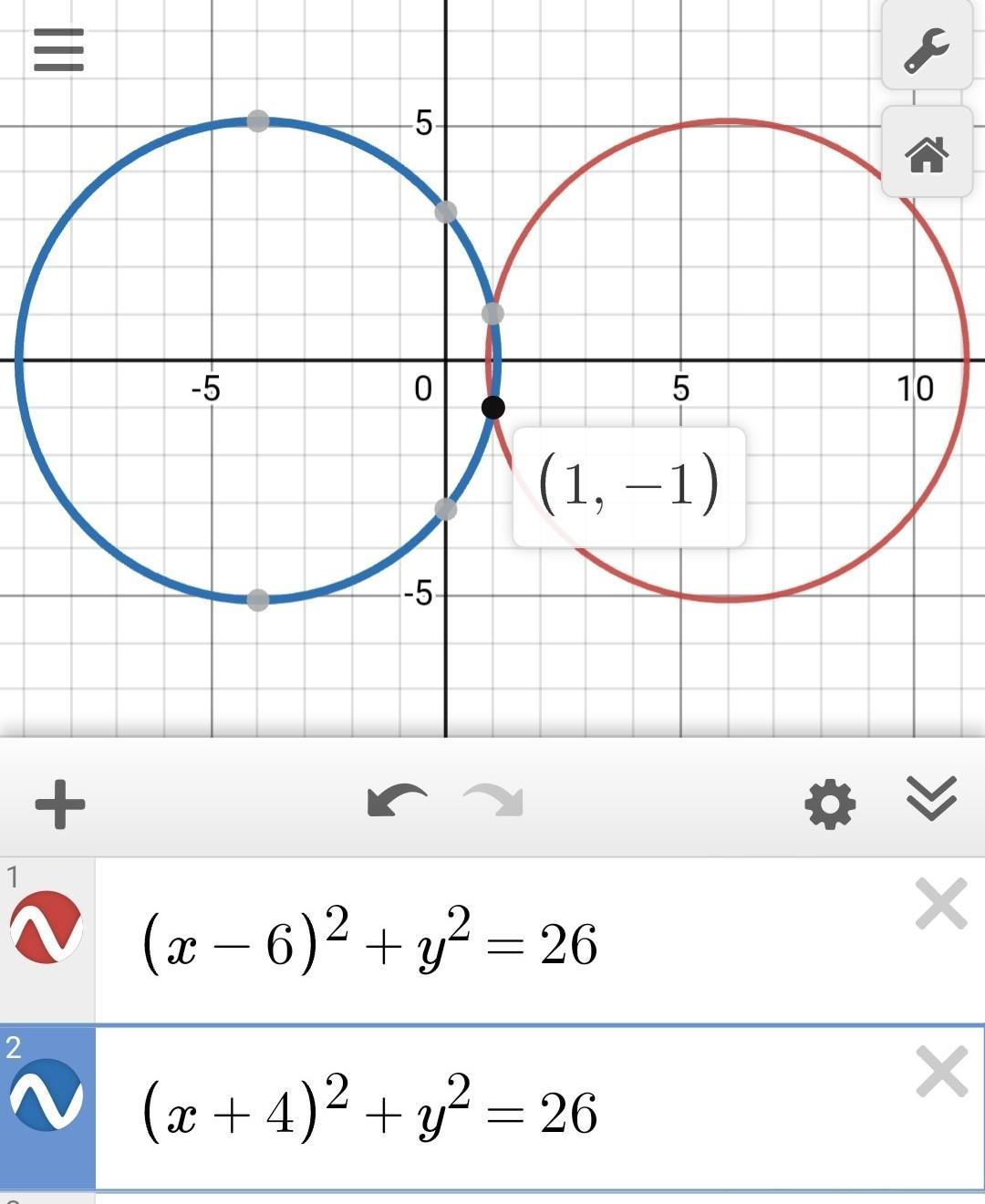Edit the (x + 4)² + y² = 26 expression
This screenshot has height=1204, width=985.
point(369,1113)
